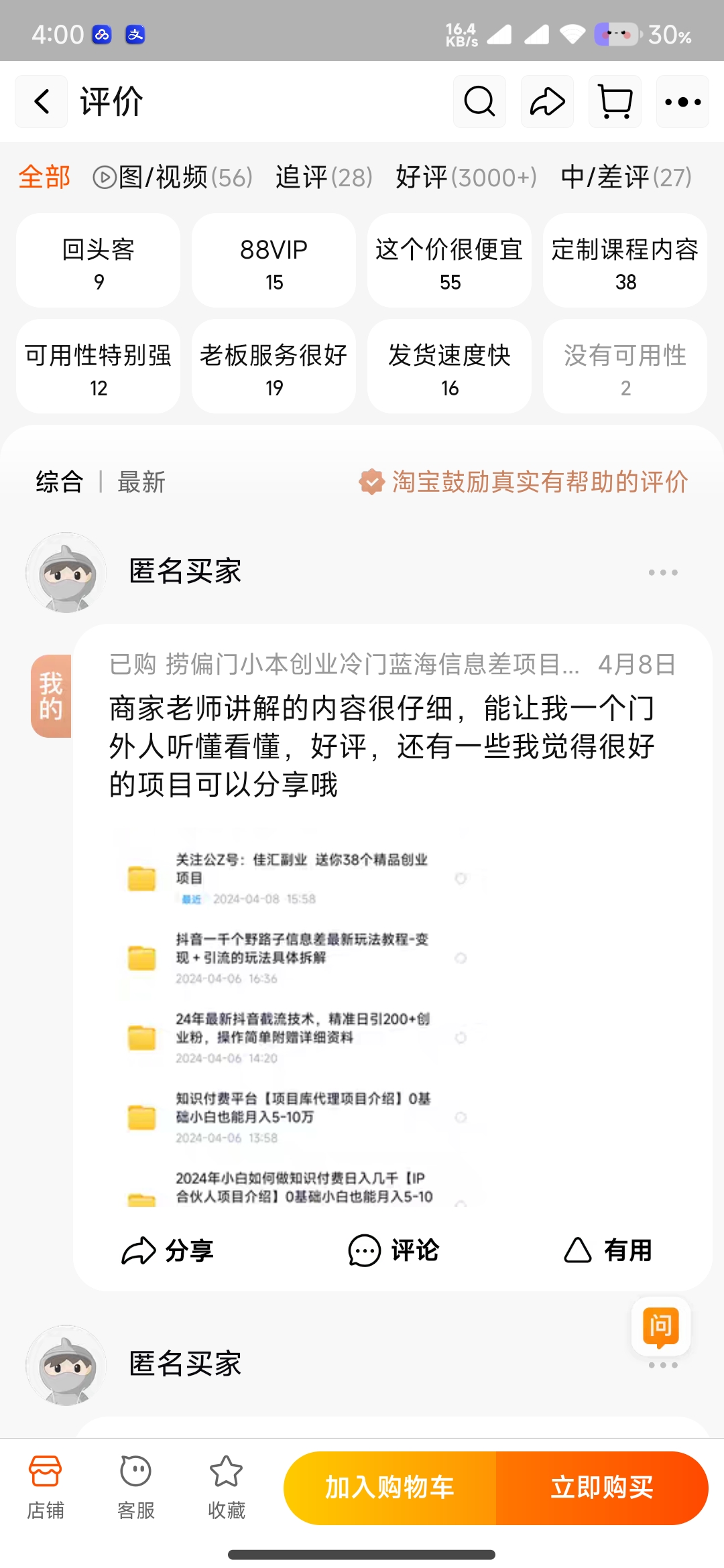Toggle the 发货速度快 filter tag
The height and width of the screenshot is (1568, 724).
(448, 365)
